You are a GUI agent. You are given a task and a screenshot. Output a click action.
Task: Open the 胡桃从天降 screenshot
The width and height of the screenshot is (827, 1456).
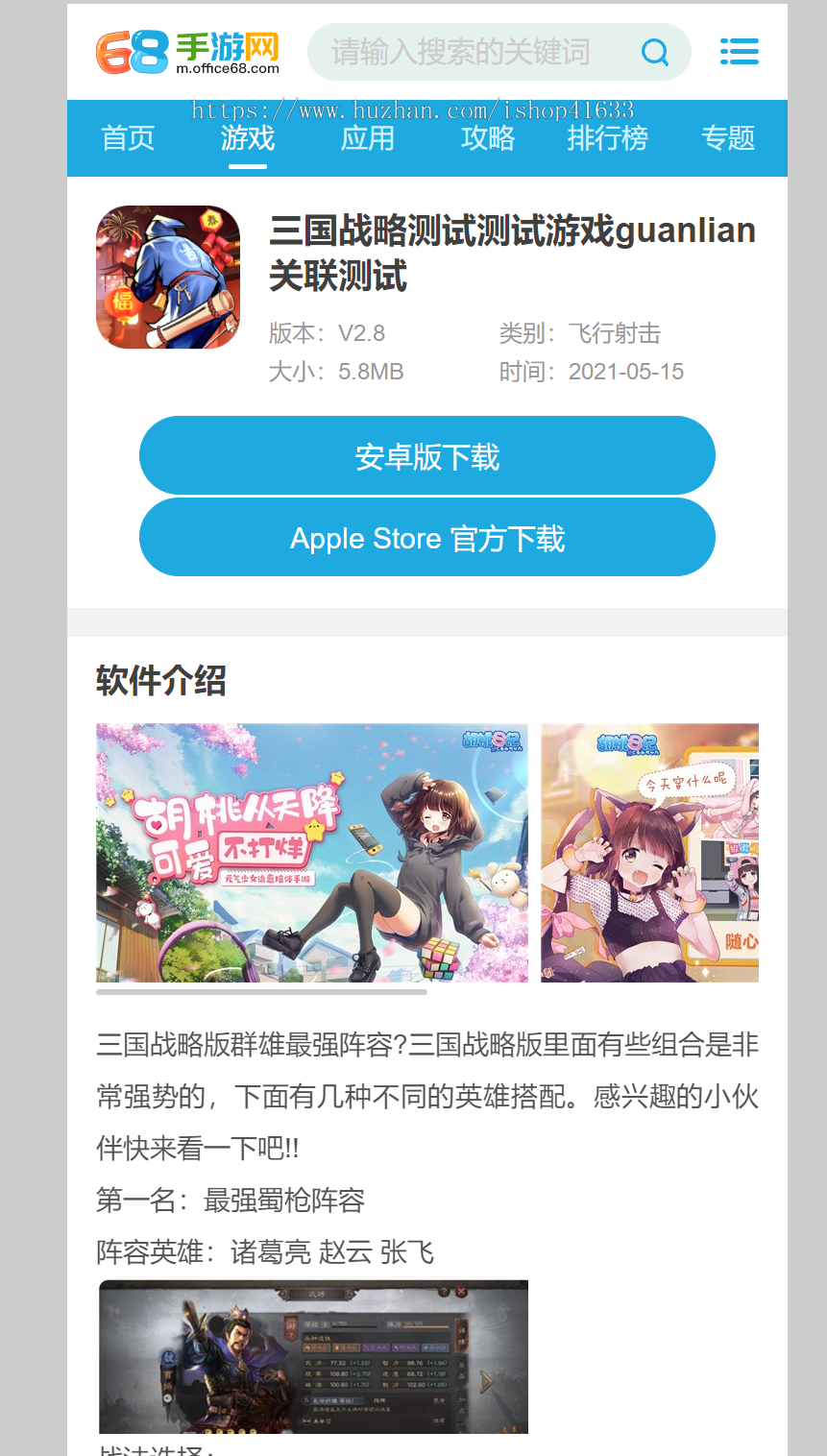[312, 853]
